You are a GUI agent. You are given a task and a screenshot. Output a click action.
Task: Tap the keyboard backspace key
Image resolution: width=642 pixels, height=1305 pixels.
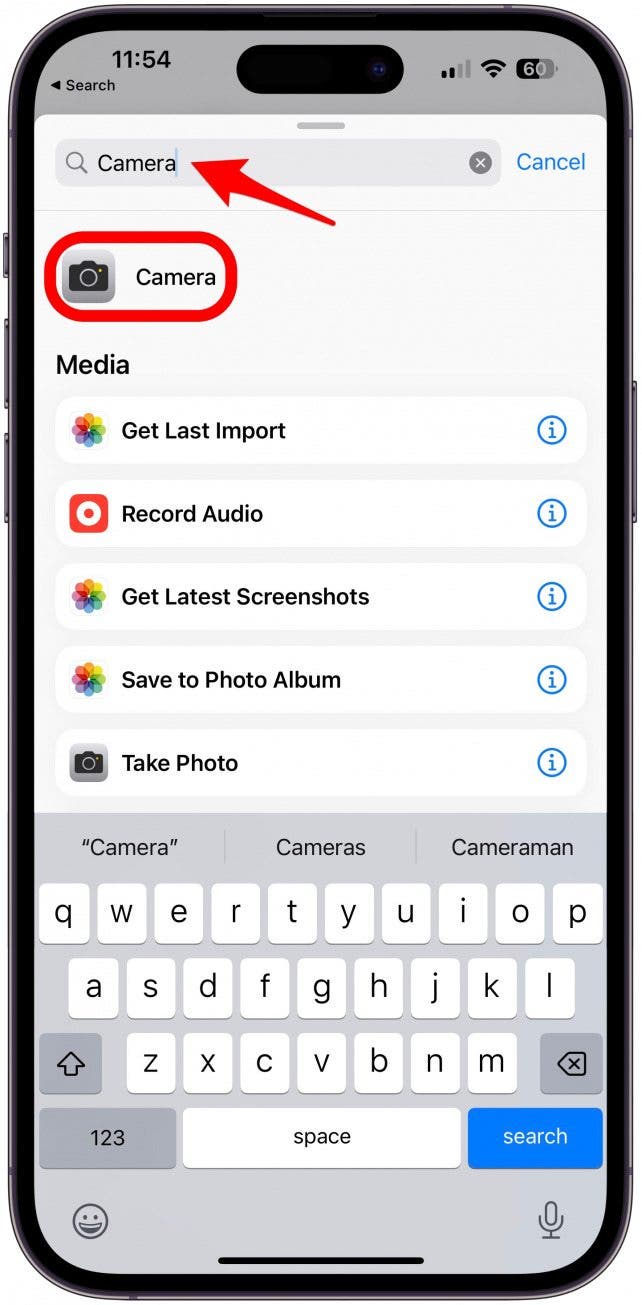[571, 1064]
